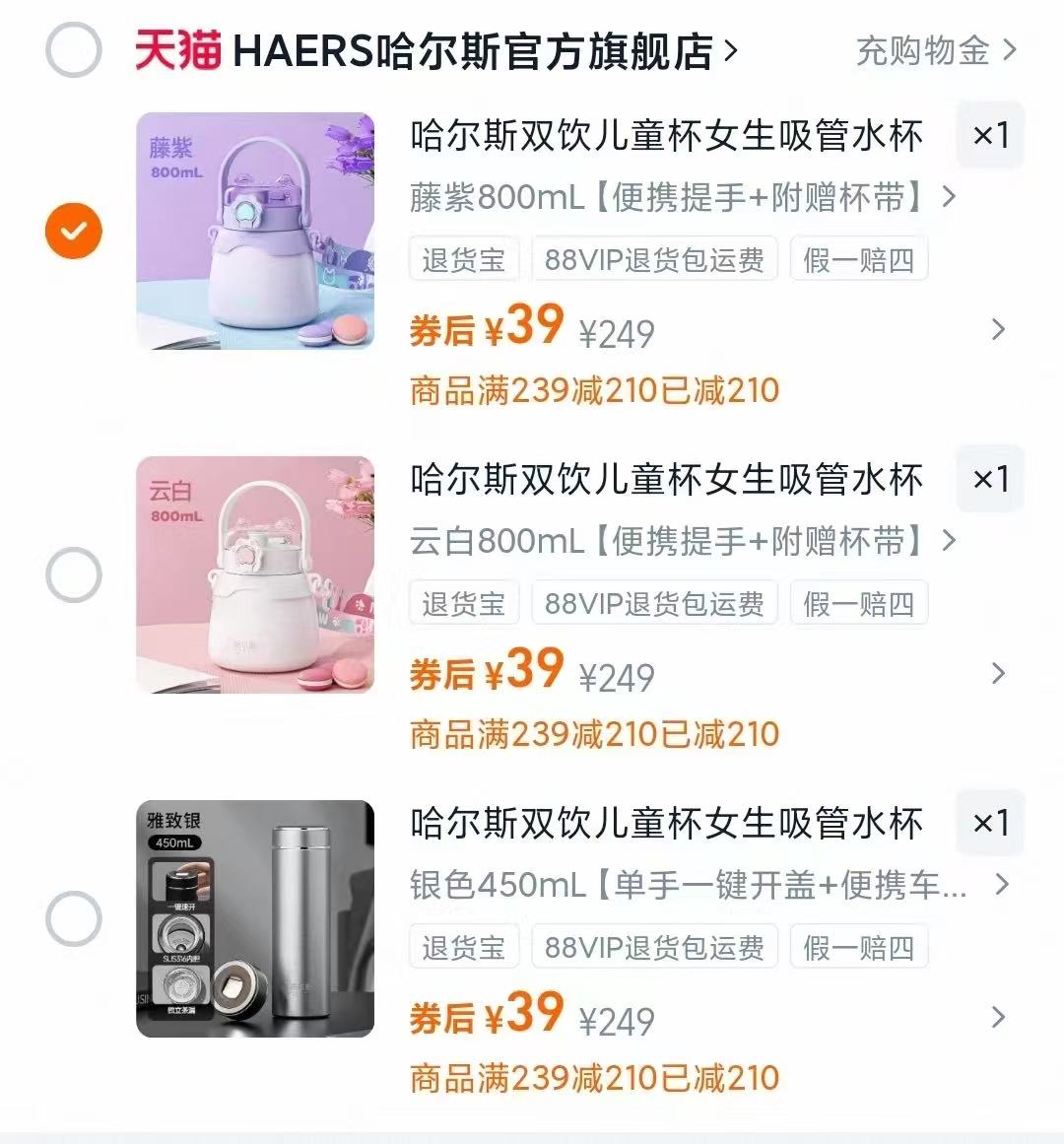Image resolution: width=1064 pixels, height=1144 pixels.
Task: Click the 云白 800mL product thumbnail
Action: tap(254, 575)
